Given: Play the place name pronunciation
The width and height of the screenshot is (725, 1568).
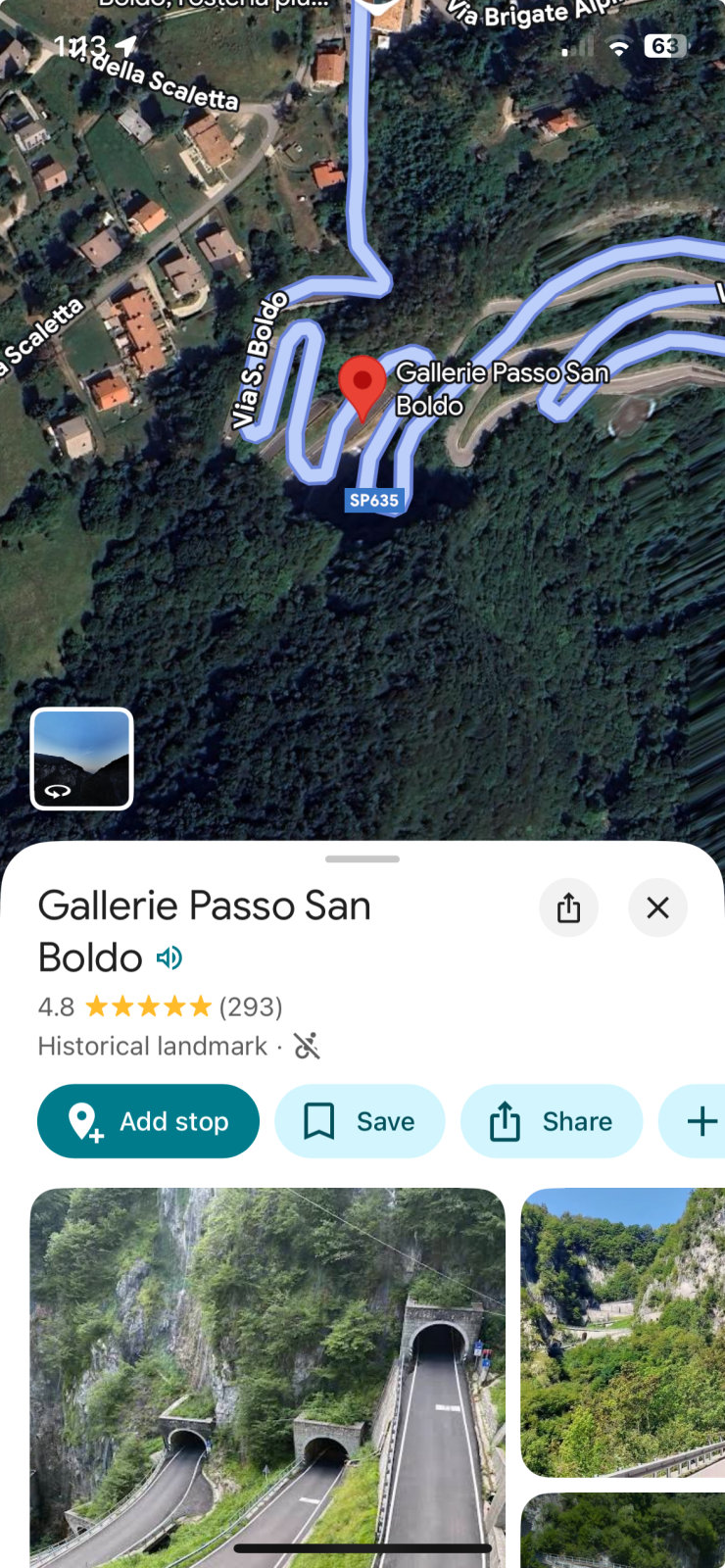Looking at the screenshot, I should 169,957.
